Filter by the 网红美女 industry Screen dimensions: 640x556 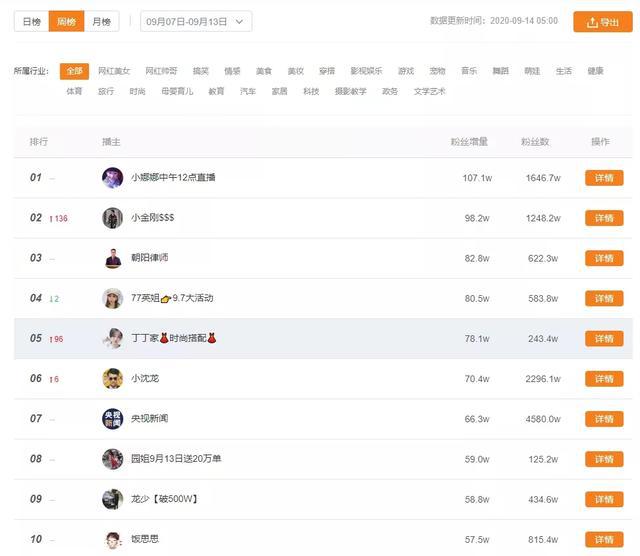tap(114, 71)
